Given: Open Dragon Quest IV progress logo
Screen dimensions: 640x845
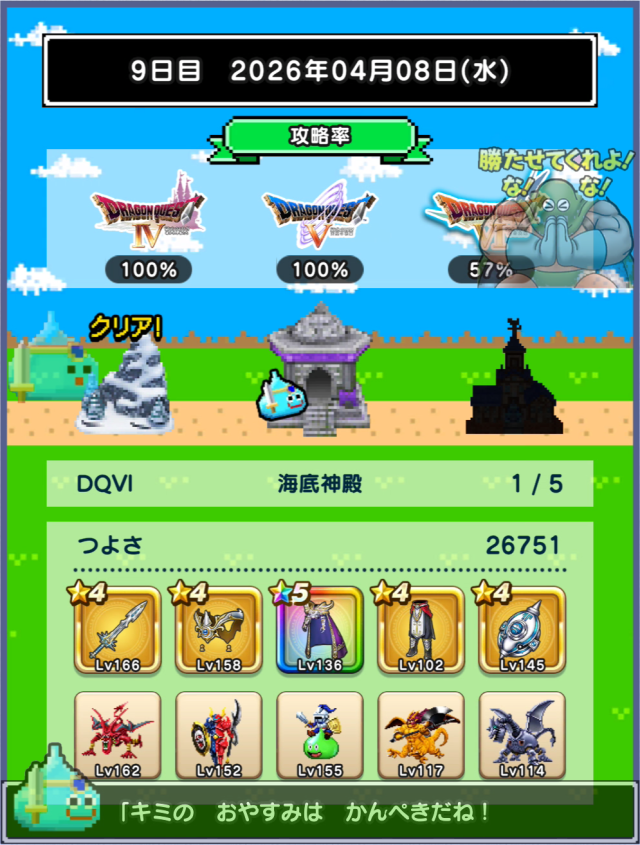Looking at the screenshot, I should 149,210.
